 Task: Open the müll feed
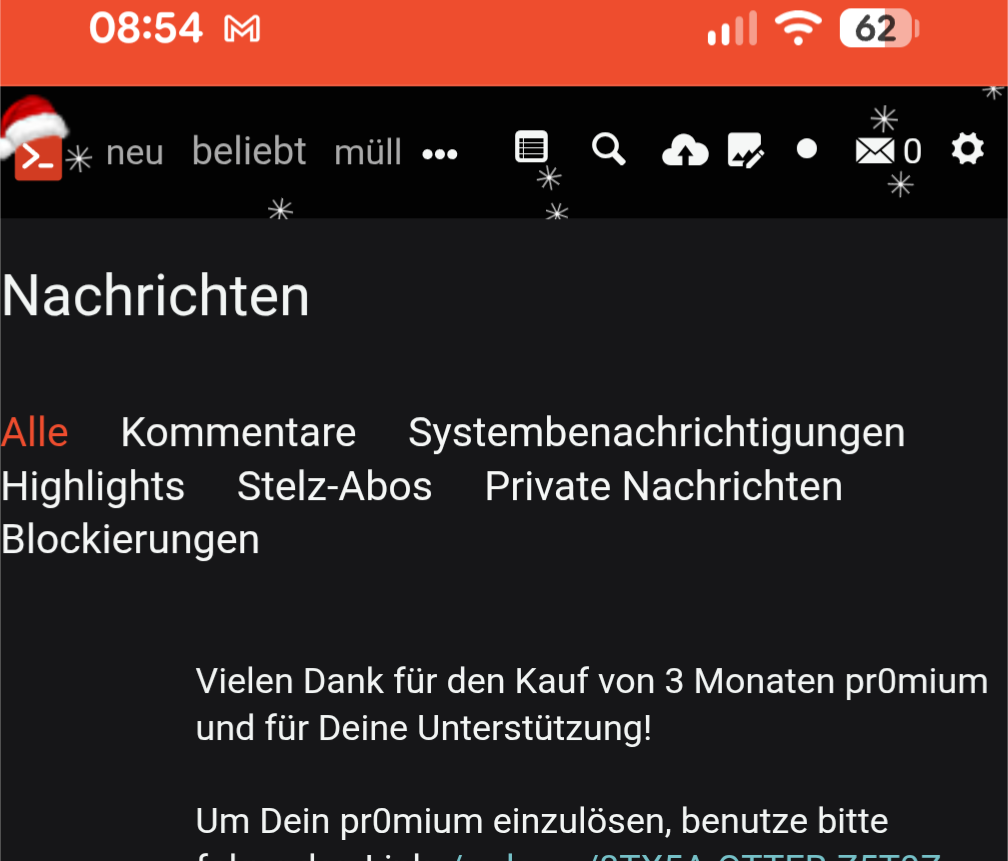point(368,152)
